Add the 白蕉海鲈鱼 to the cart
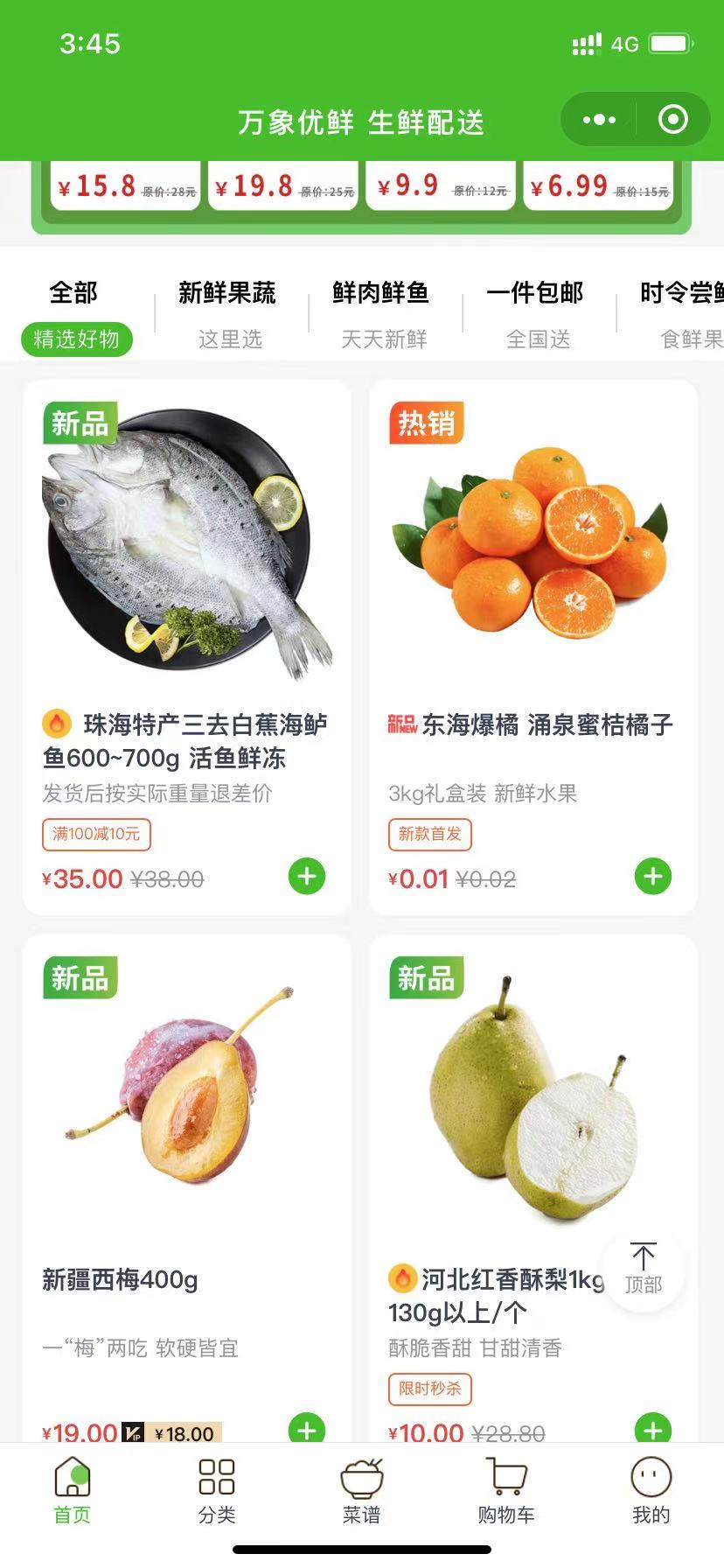The width and height of the screenshot is (724, 1568). [x=307, y=877]
